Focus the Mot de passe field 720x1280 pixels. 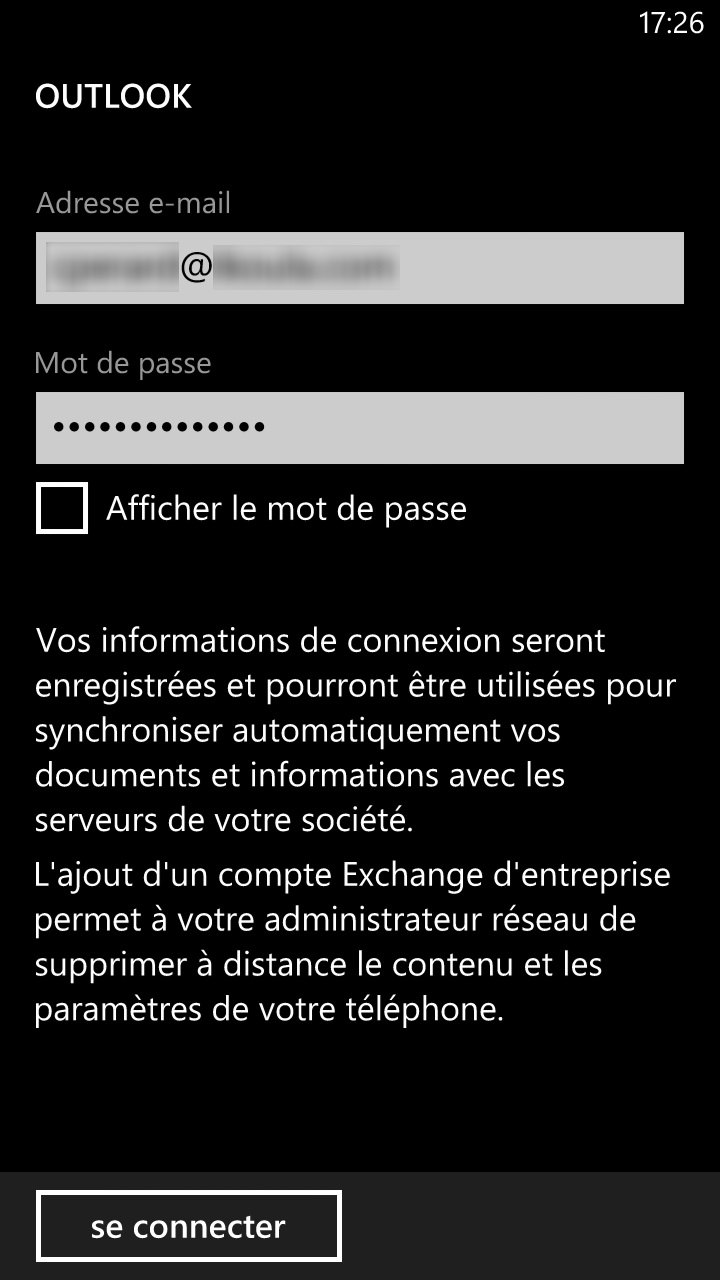tap(360, 428)
